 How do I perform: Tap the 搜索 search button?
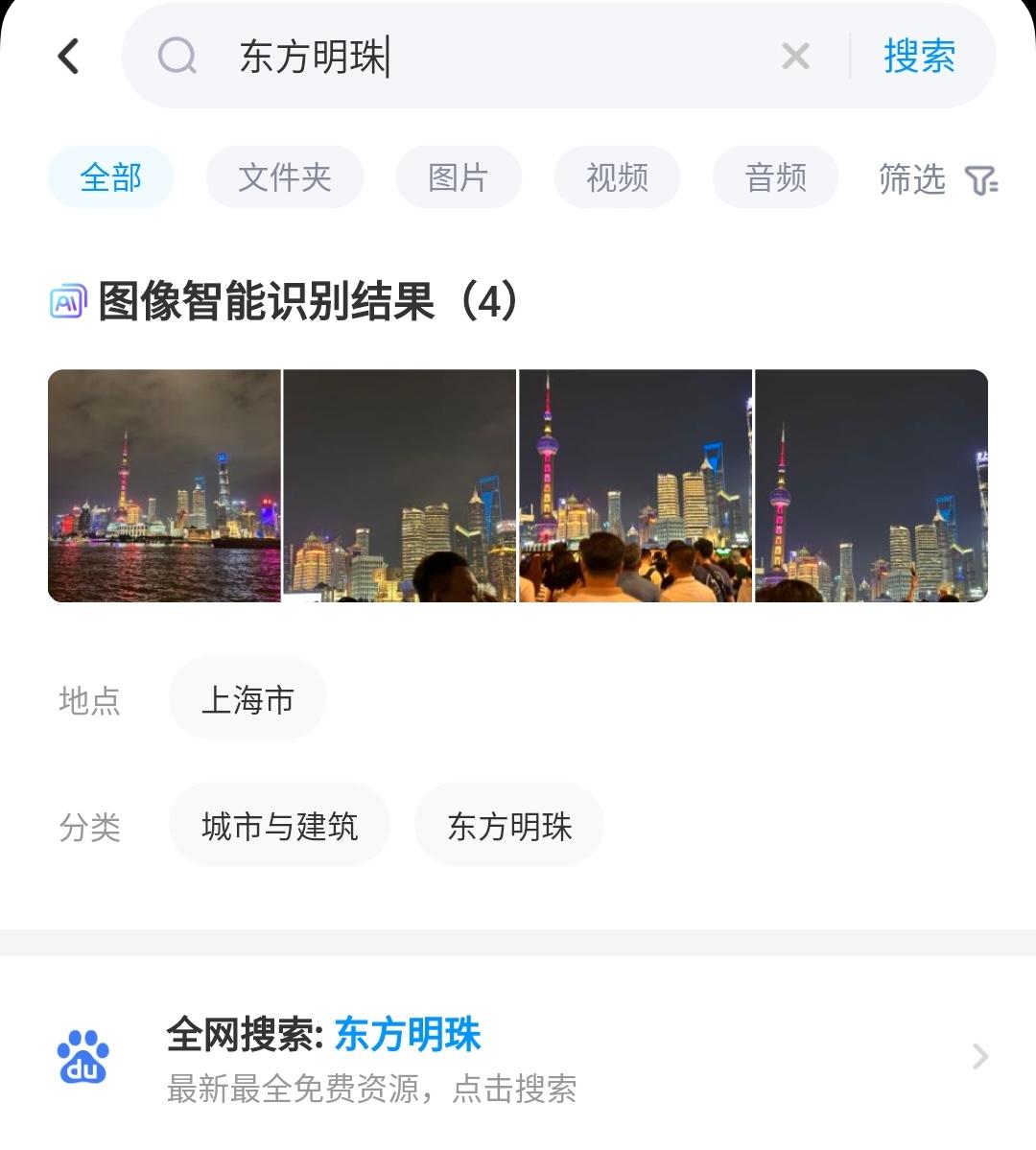click(x=918, y=56)
